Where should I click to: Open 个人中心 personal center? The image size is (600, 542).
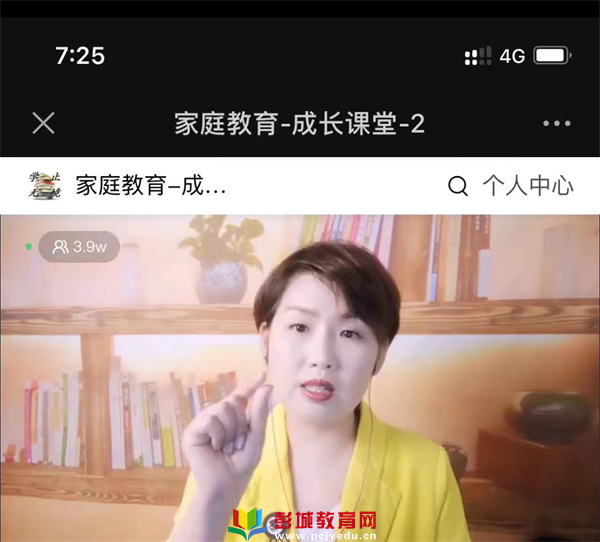[528, 186]
